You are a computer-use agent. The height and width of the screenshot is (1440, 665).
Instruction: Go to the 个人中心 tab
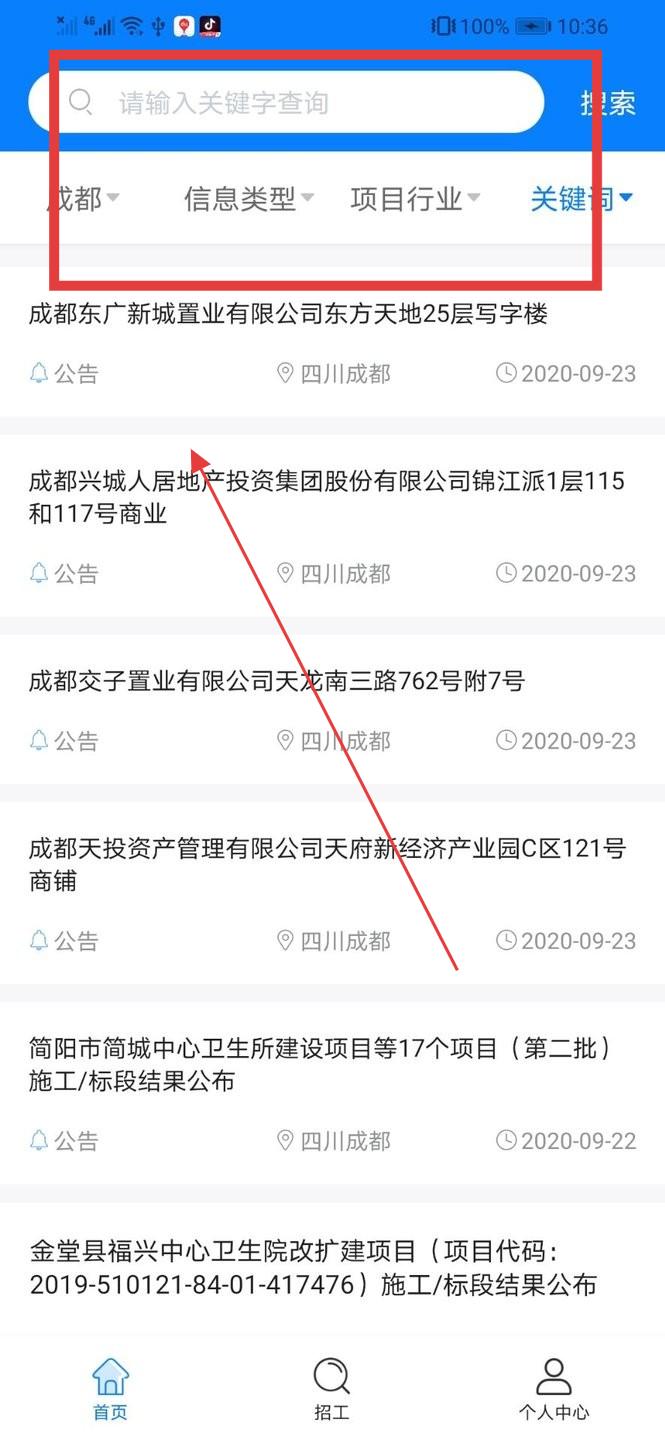[553, 1388]
